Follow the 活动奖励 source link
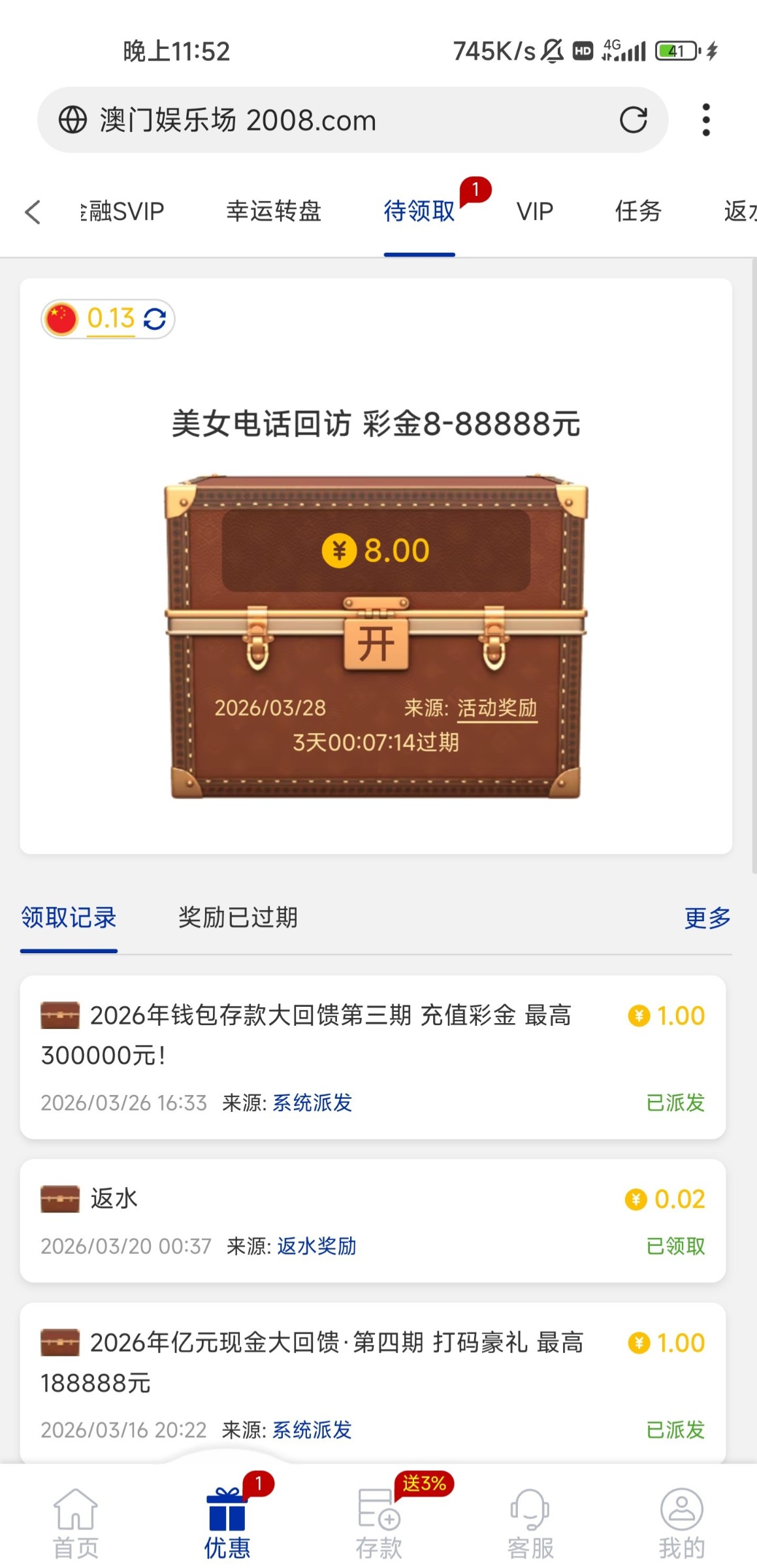Image resolution: width=757 pixels, height=1568 pixels. (x=497, y=708)
